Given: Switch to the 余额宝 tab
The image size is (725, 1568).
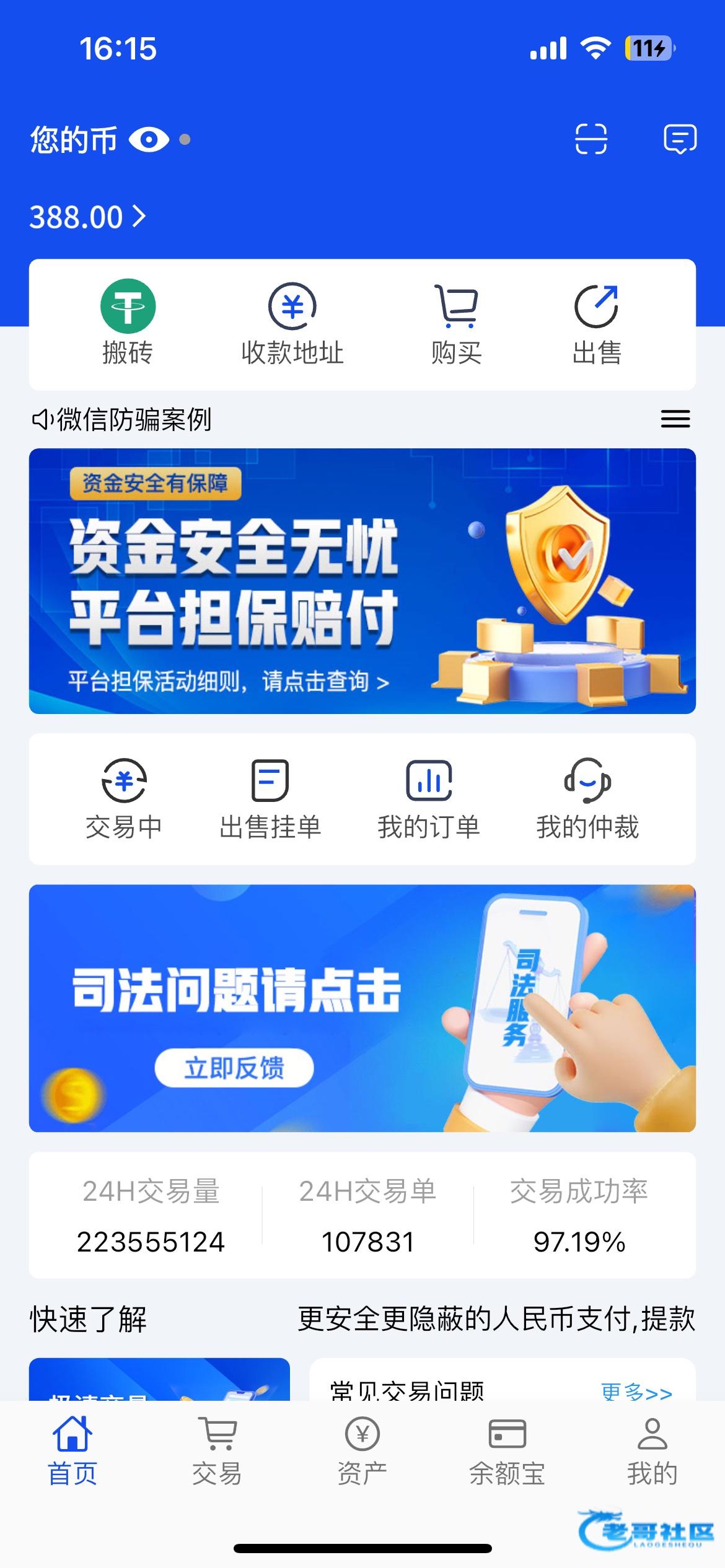Looking at the screenshot, I should click(x=507, y=1451).
